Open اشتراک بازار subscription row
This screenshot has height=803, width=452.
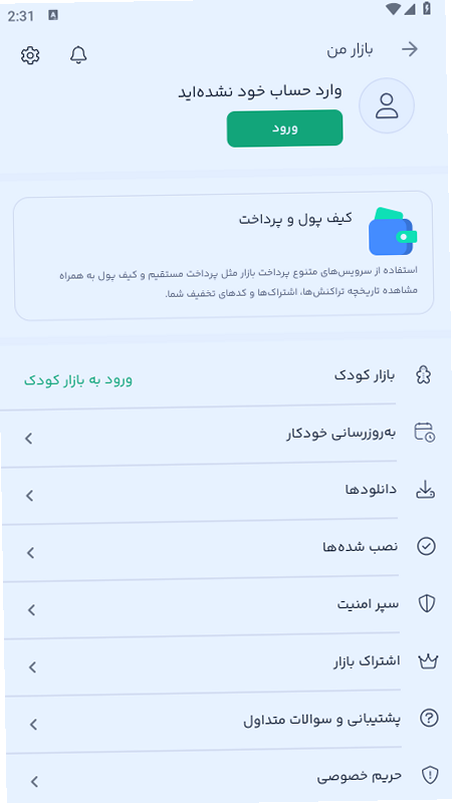pos(226,662)
